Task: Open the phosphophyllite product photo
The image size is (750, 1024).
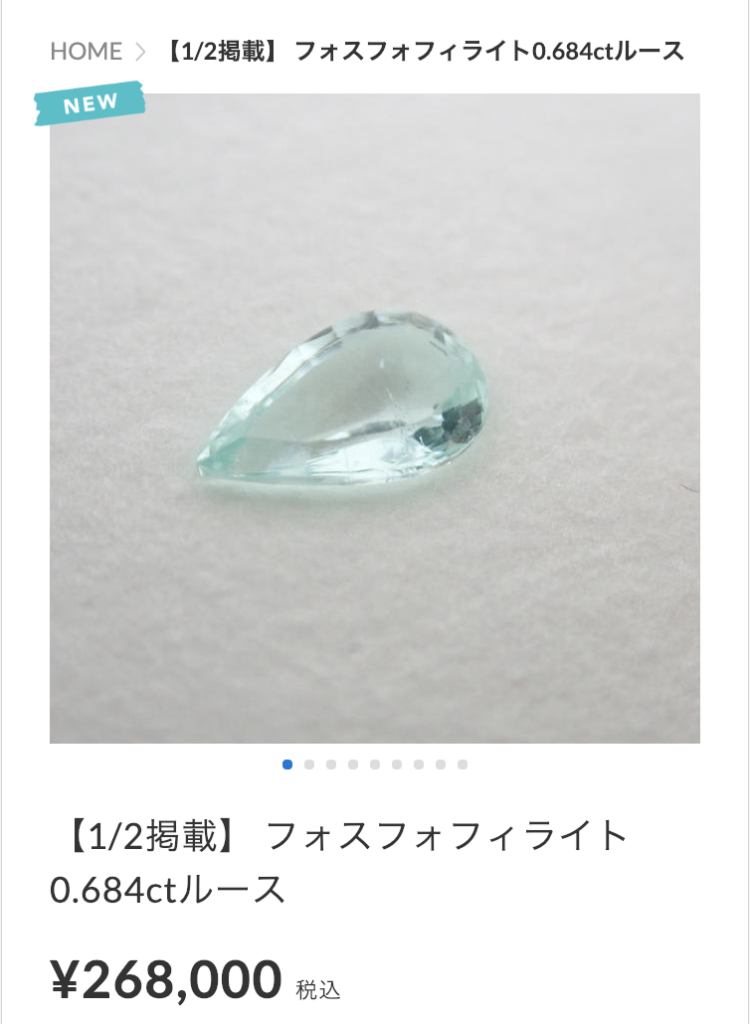Action: 375,418
